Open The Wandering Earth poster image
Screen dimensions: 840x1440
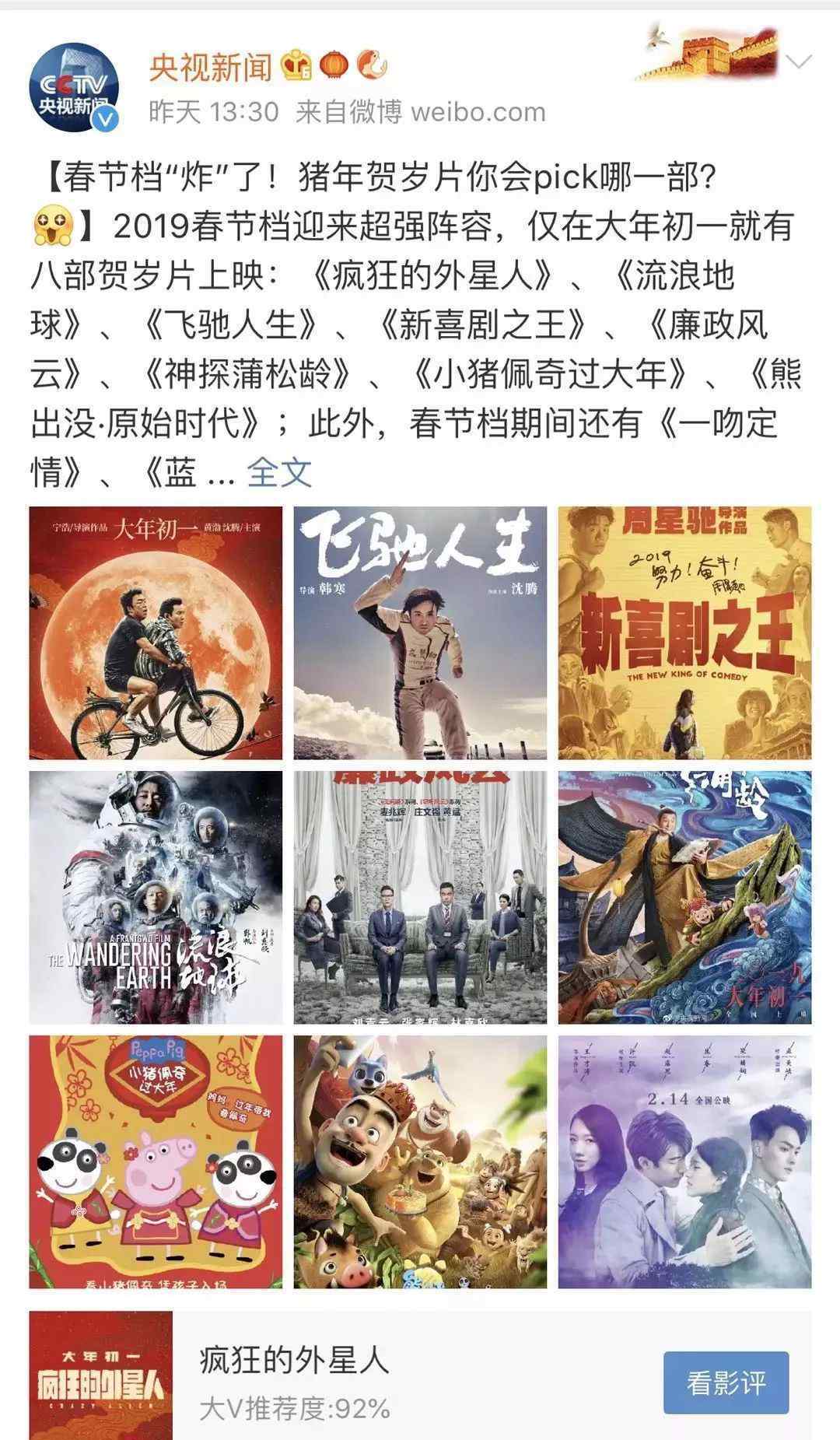156,897
